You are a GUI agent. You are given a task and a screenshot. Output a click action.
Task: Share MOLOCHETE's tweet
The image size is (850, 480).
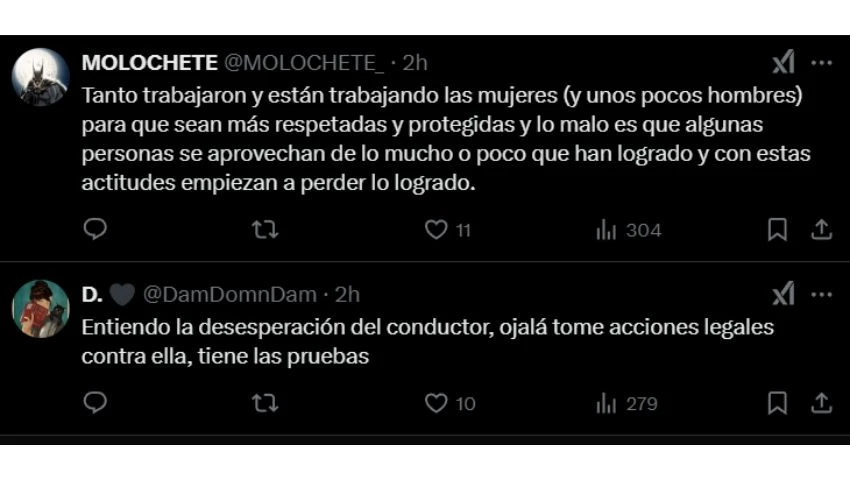coord(820,230)
